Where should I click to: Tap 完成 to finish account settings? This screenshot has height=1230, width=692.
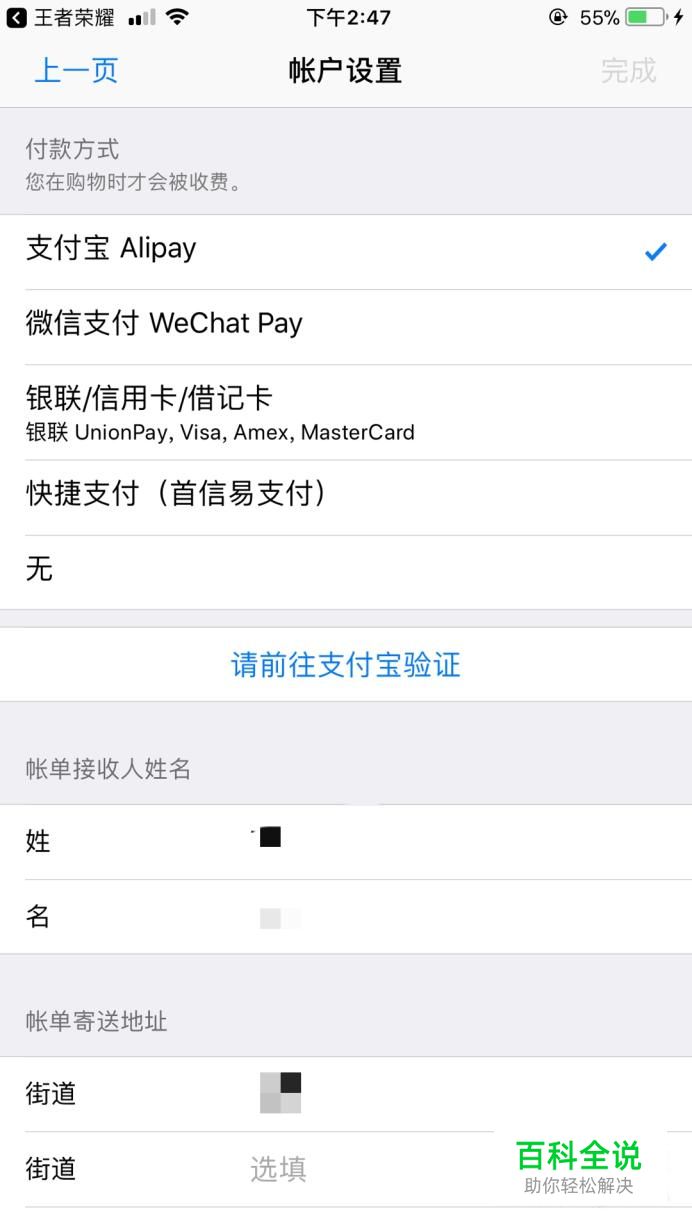(x=628, y=71)
